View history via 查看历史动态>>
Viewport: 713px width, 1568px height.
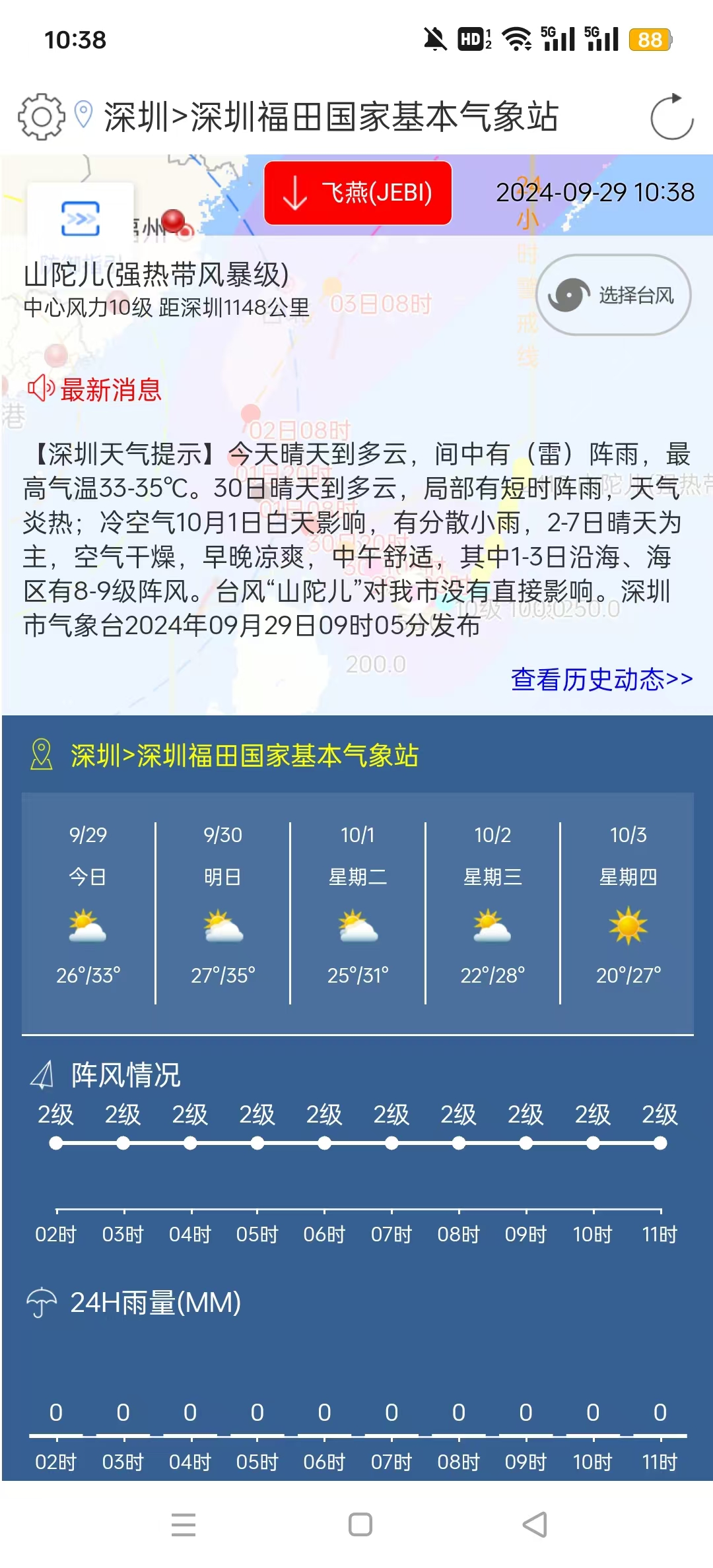click(601, 679)
